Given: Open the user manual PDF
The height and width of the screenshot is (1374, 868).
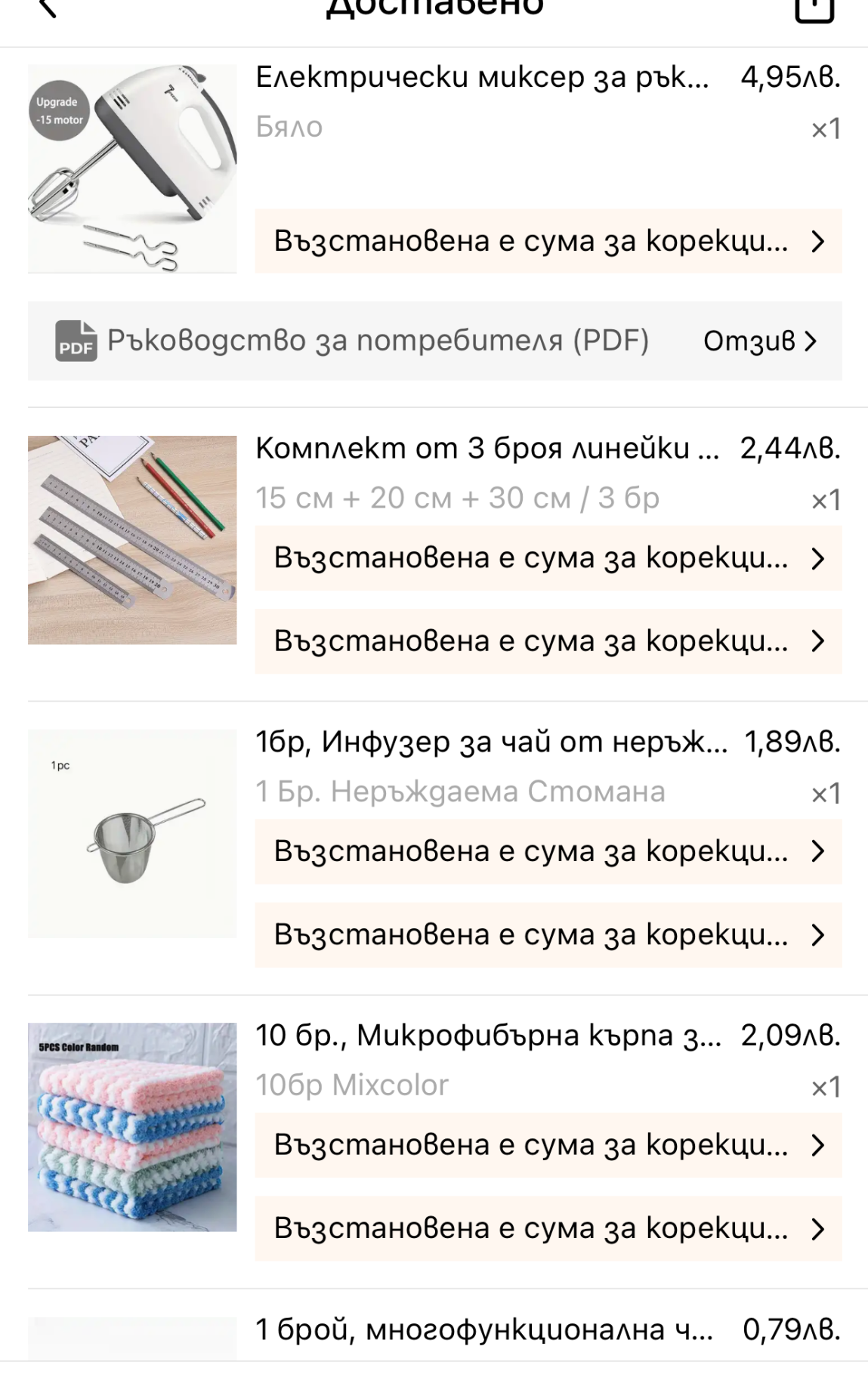Looking at the screenshot, I should [353, 341].
